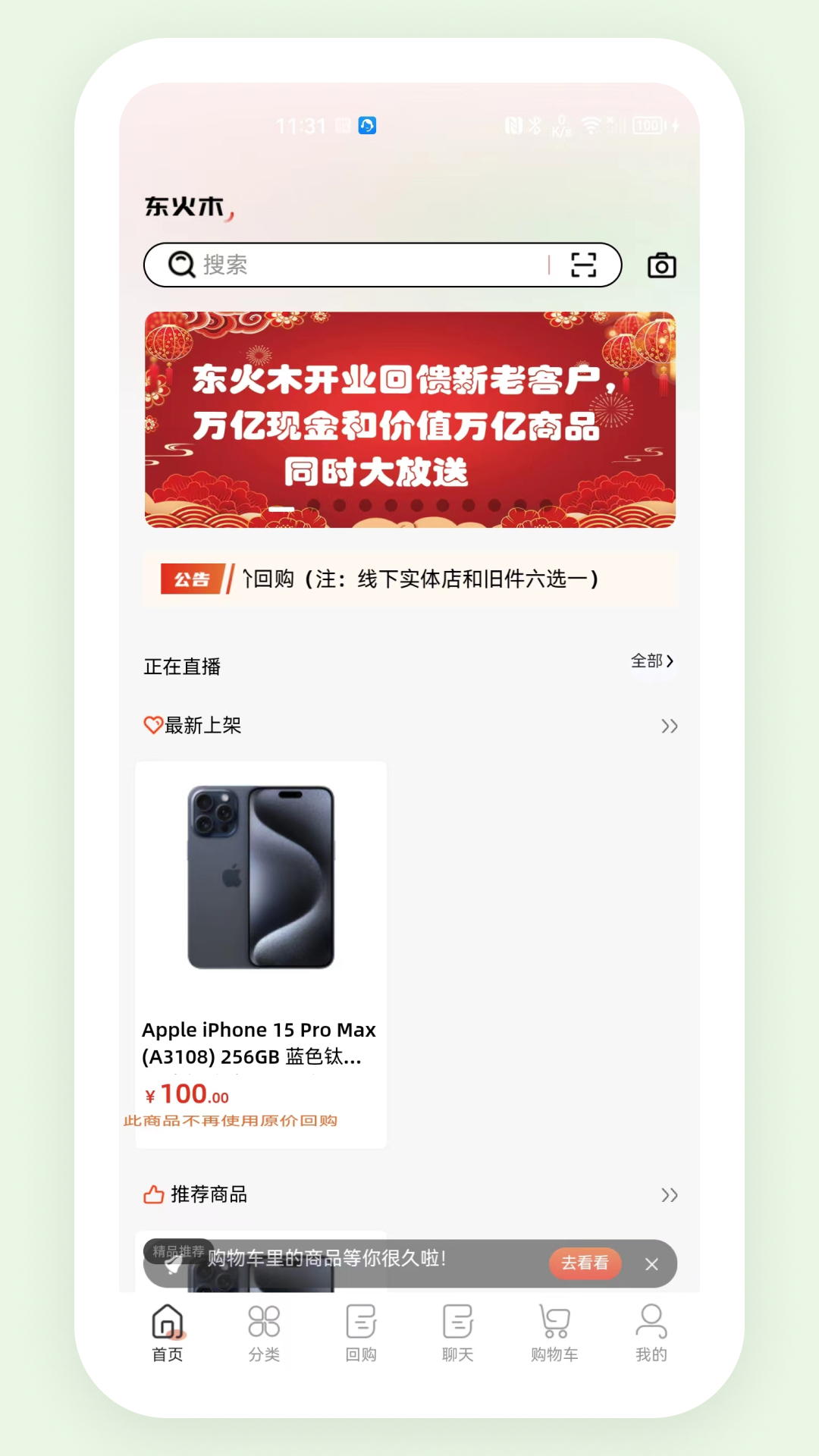Expand 最新上架 with double chevron
This screenshot has width=819, height=1456.
[670, 726]
